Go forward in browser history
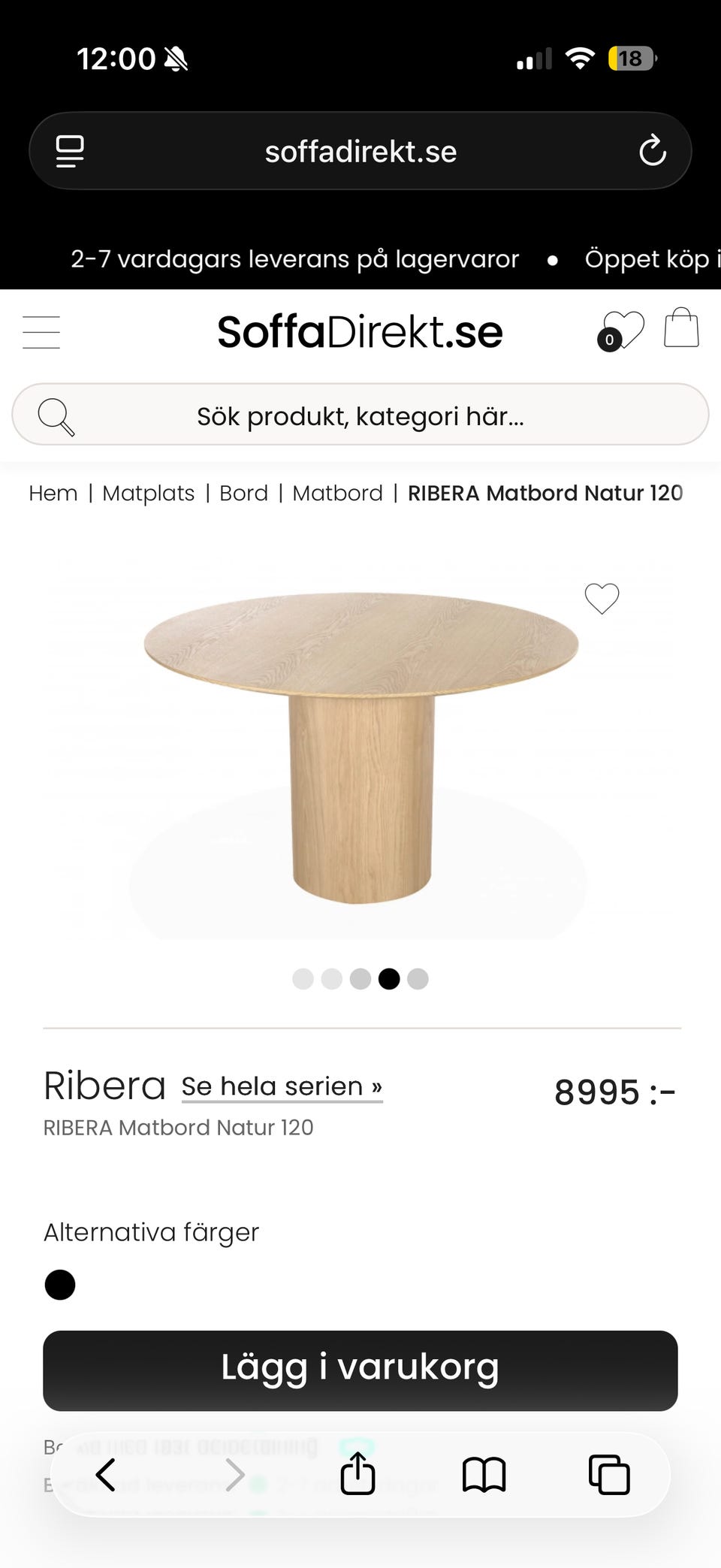 pos(234,1474)
